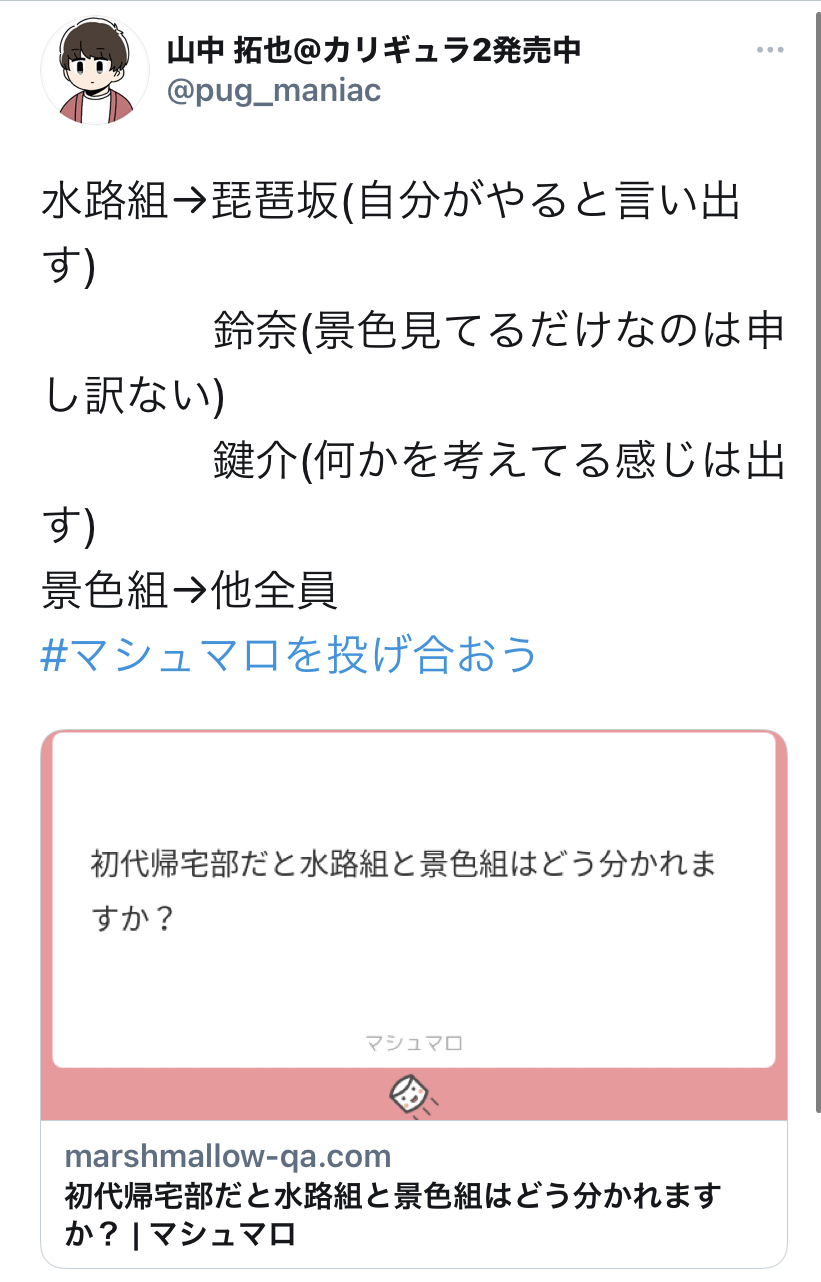Open the profile picture of 山中 拓也
The height and width of the screenshot is (1282, 821).
click(95, 72)
